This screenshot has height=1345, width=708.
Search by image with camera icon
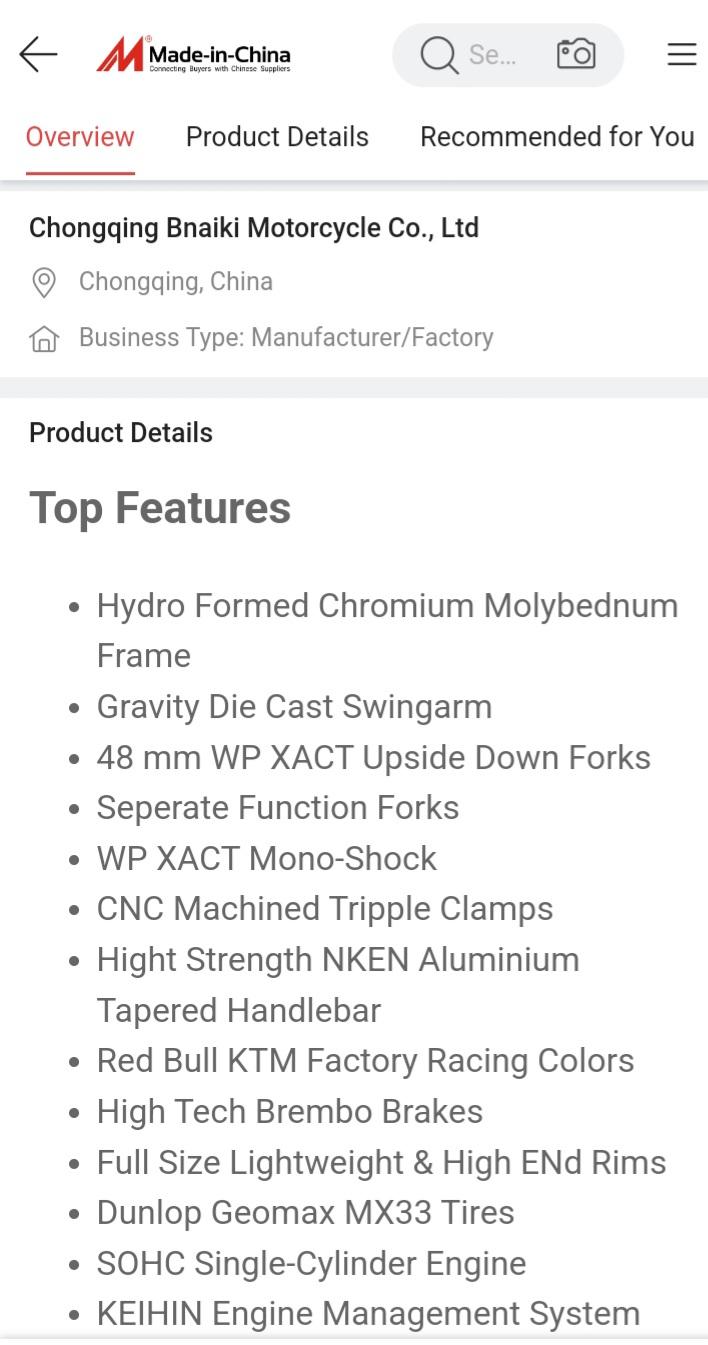pyautogui.click(x=576, y=54)
